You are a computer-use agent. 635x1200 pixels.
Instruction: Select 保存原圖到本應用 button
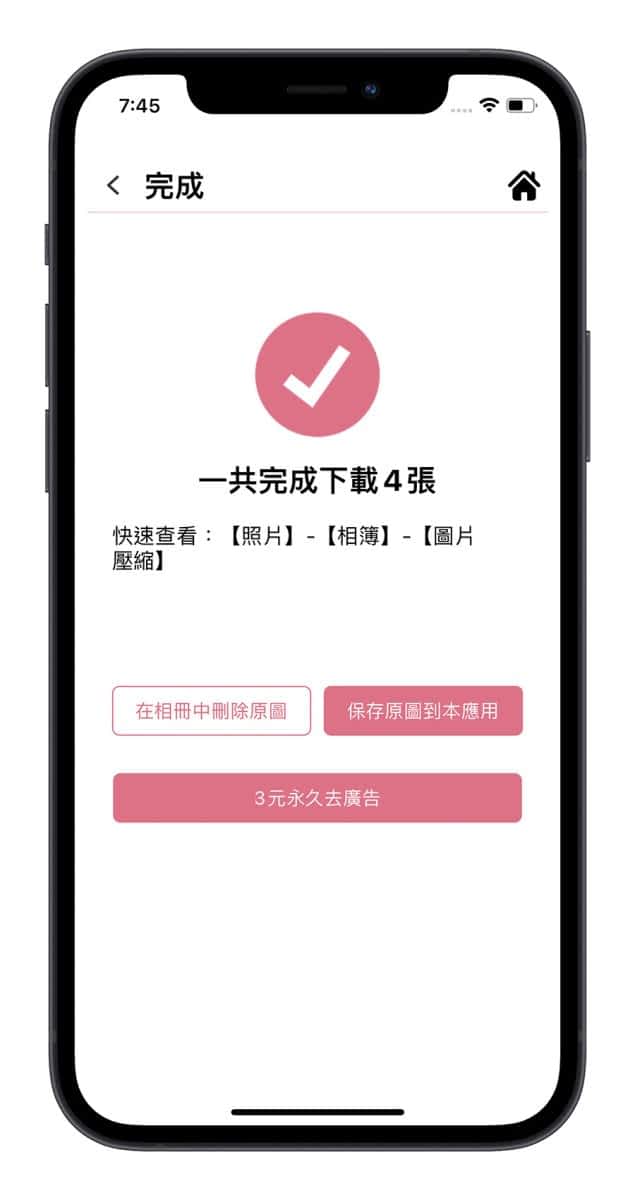click(x=422, y=711)
